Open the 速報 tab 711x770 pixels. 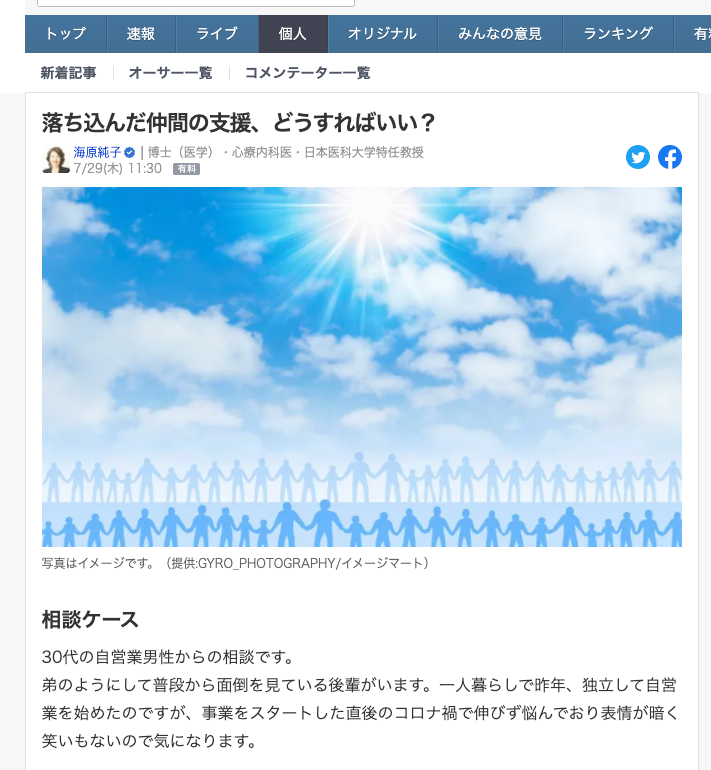(x=141, y=34)
